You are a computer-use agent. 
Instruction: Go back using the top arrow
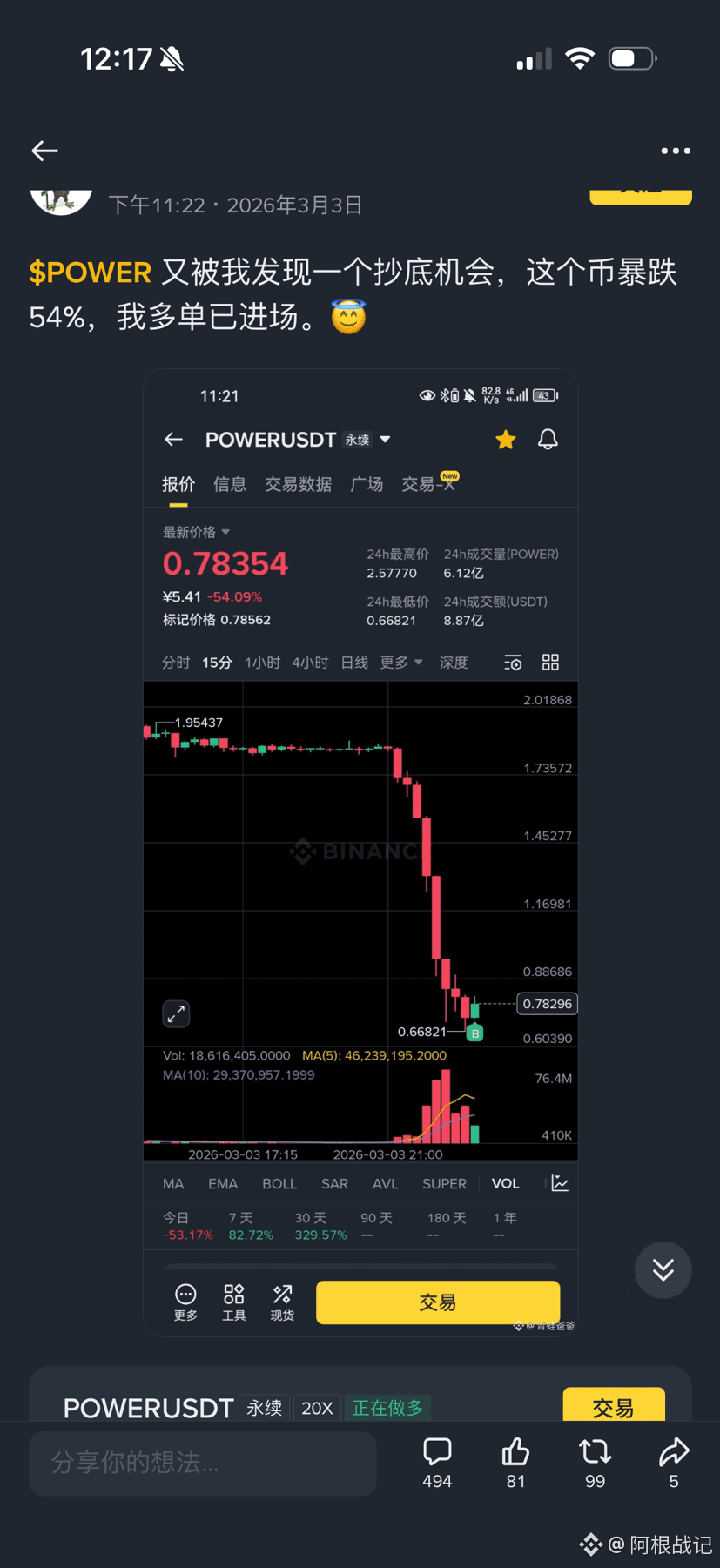click(x=45, y=151)
